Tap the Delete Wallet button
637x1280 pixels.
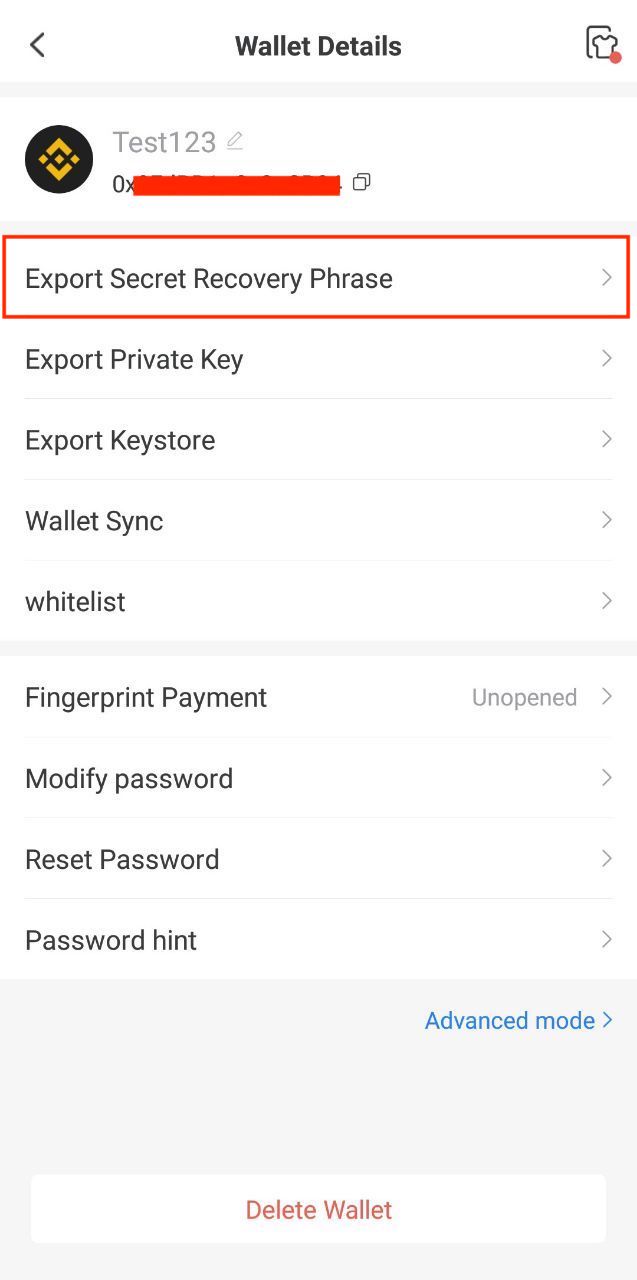pos(318,1209)
